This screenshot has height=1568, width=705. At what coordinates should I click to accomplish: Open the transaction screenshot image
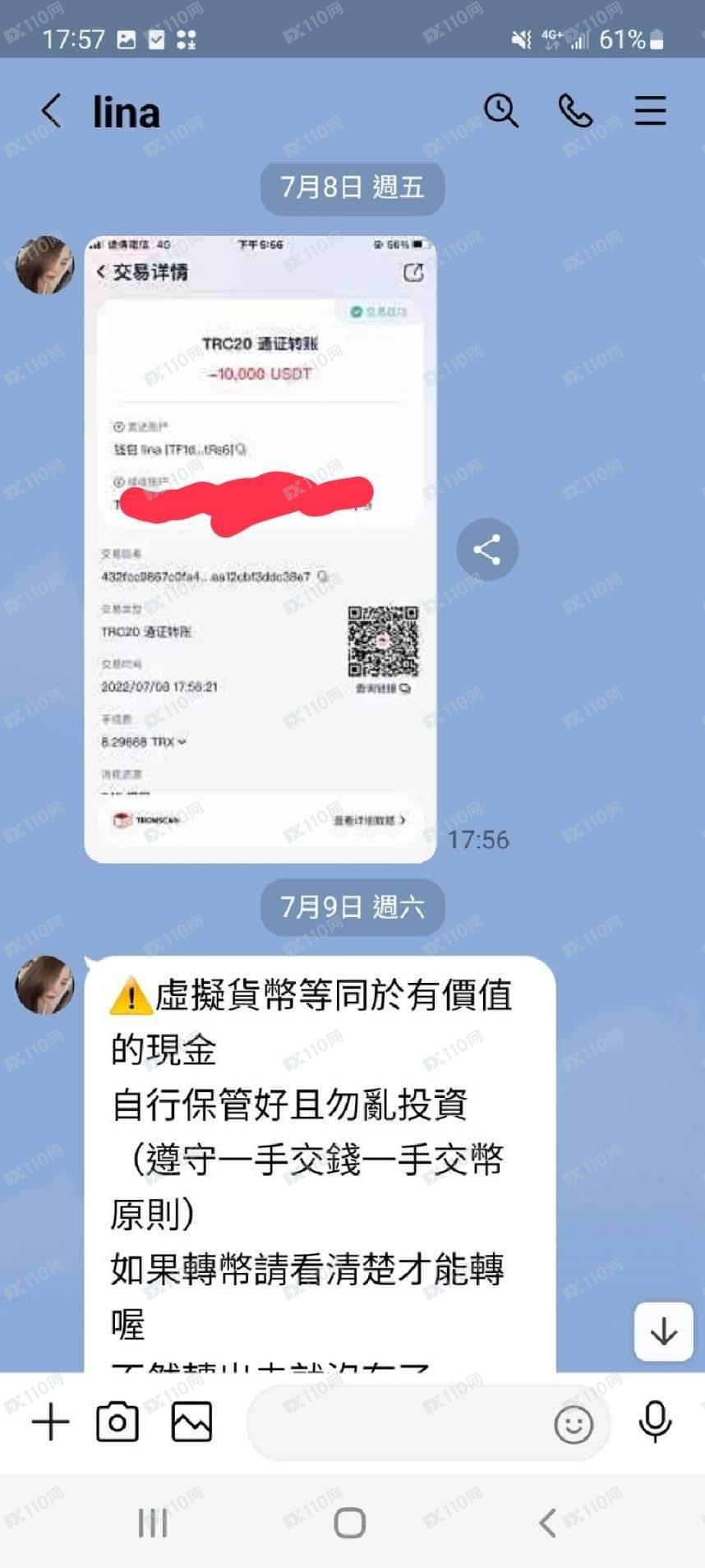(260, 549)
